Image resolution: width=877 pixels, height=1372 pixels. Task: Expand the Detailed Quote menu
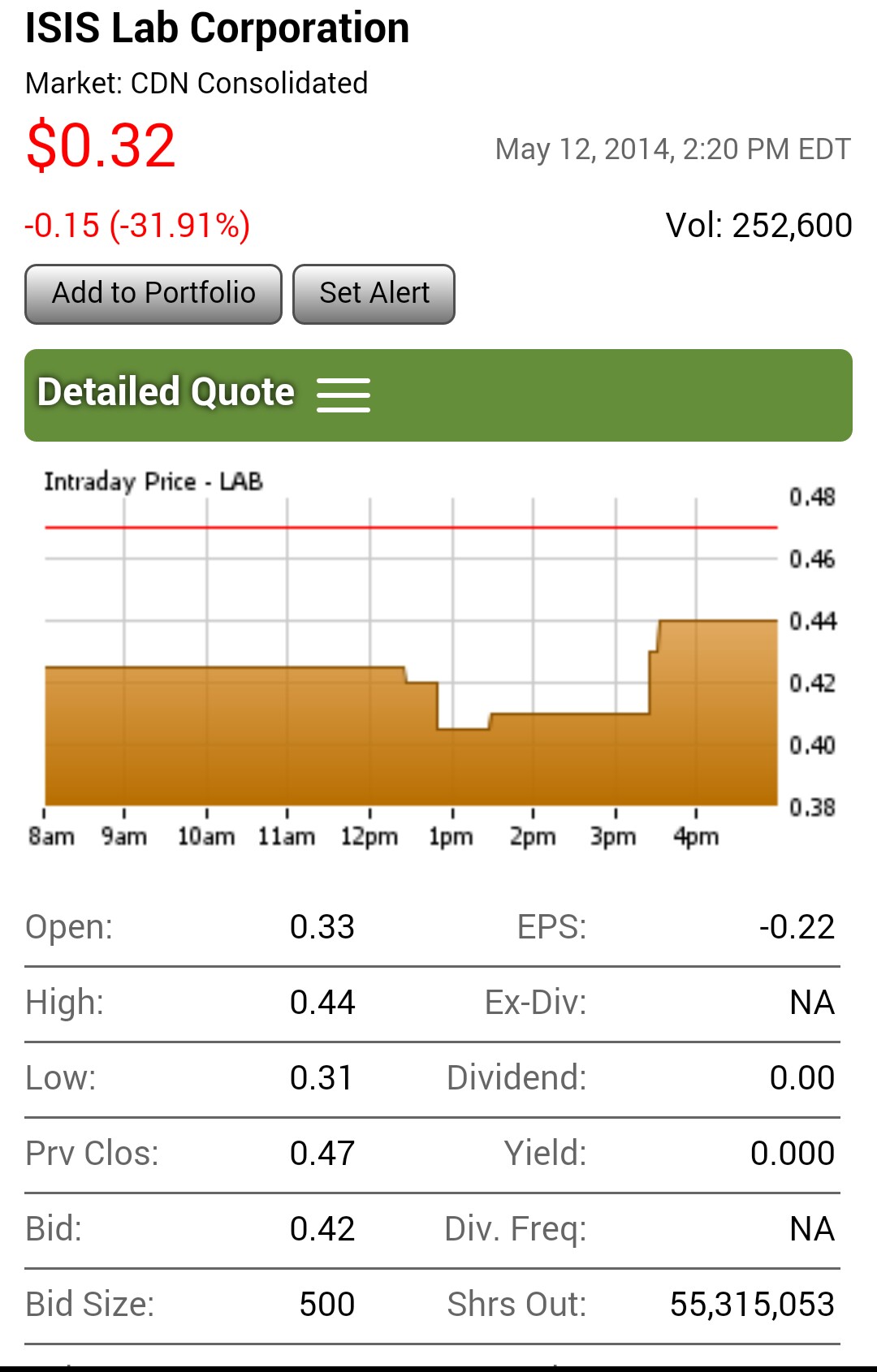[343, 395]
